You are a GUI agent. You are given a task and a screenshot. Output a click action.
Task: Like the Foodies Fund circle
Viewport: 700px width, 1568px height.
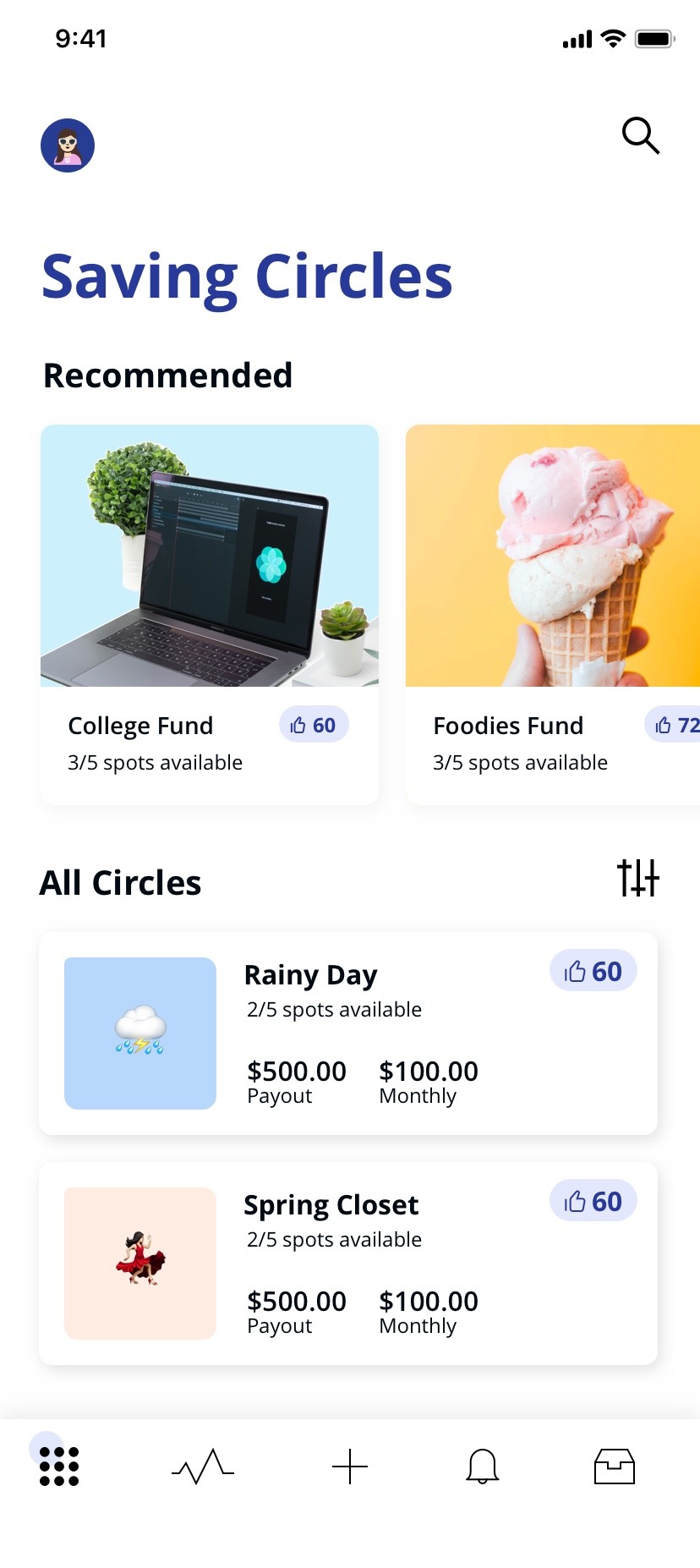[675, 725]
